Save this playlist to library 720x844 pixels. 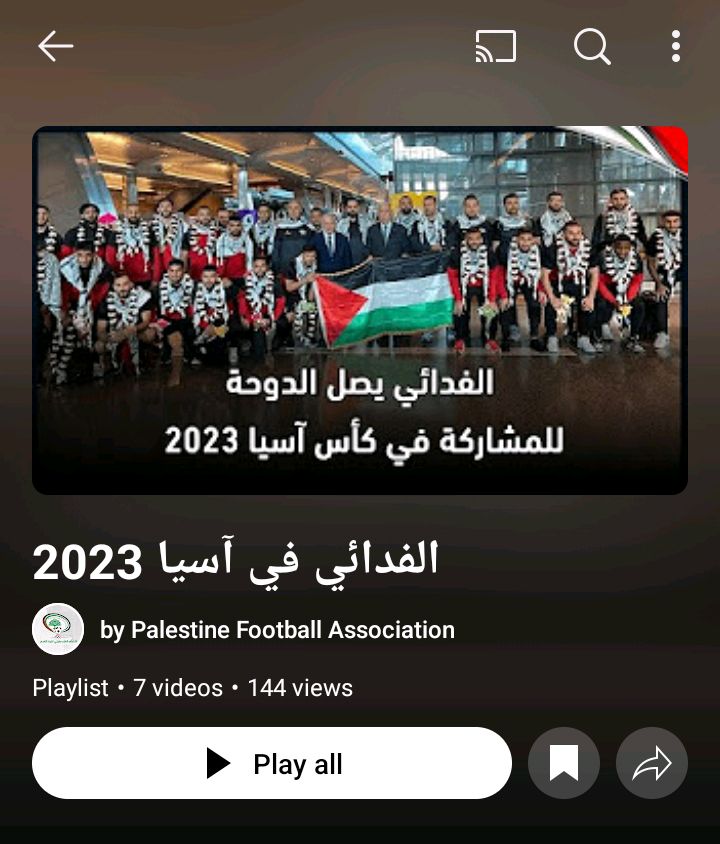[564, 764]
